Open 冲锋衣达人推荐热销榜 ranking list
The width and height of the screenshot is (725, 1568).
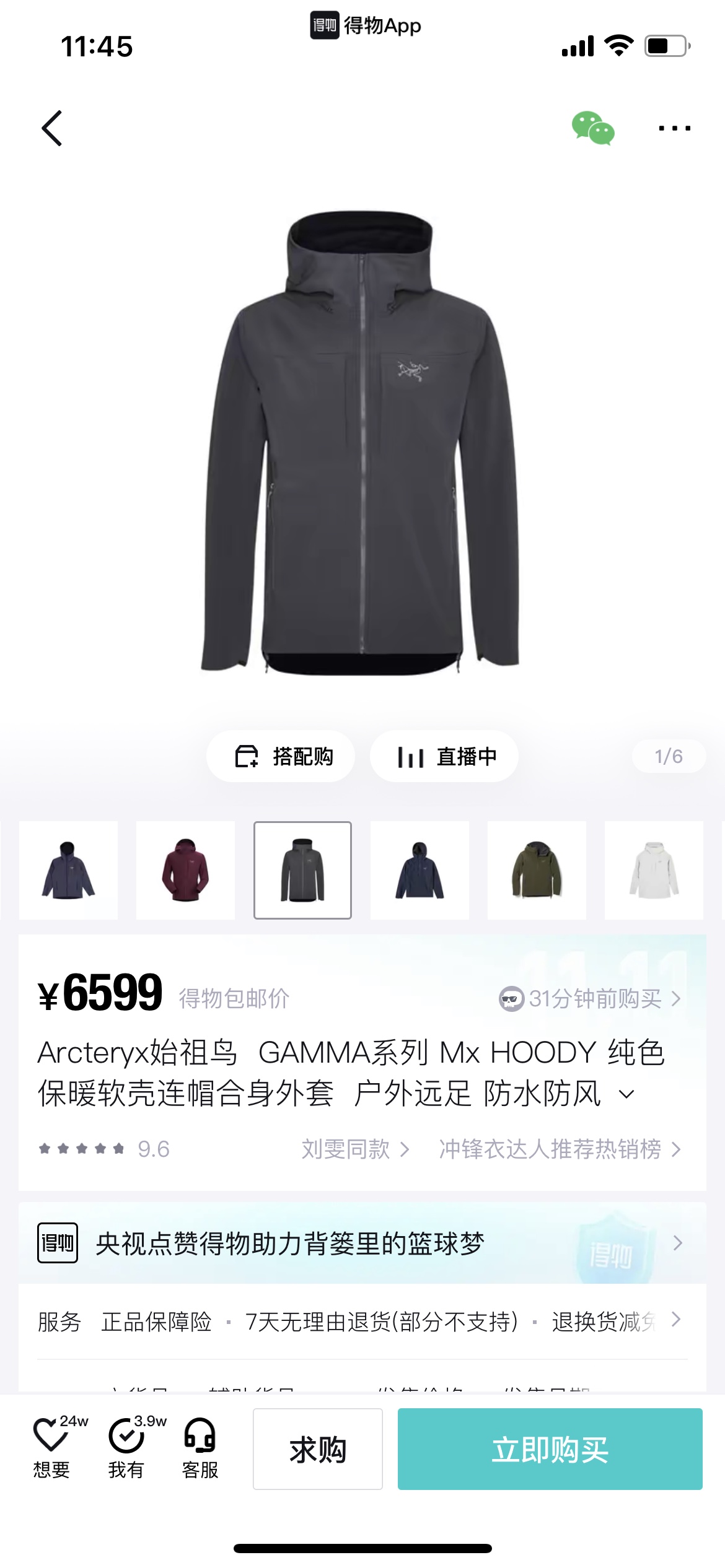560,1149
